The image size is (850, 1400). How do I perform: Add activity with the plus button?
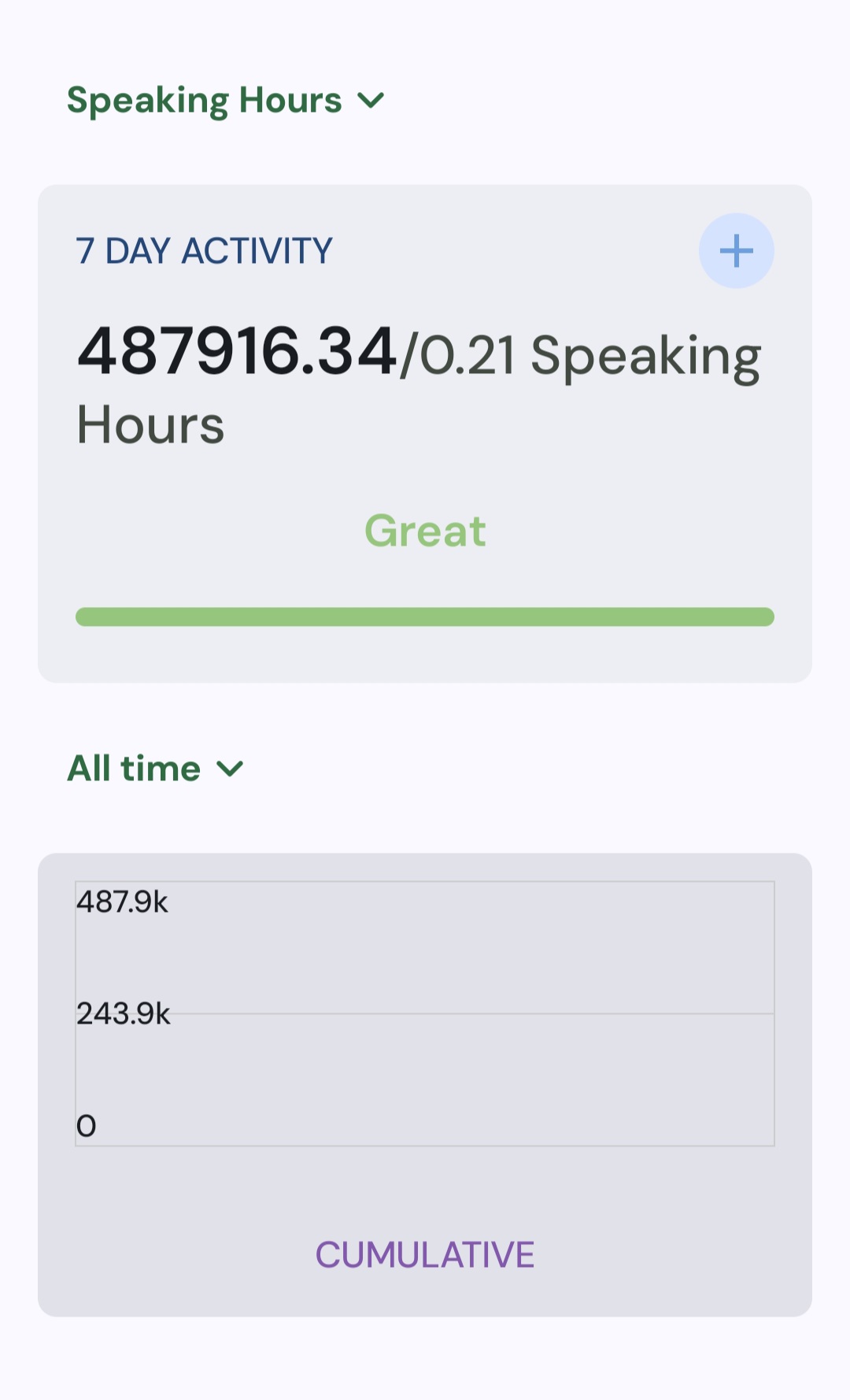pos(737,251)
